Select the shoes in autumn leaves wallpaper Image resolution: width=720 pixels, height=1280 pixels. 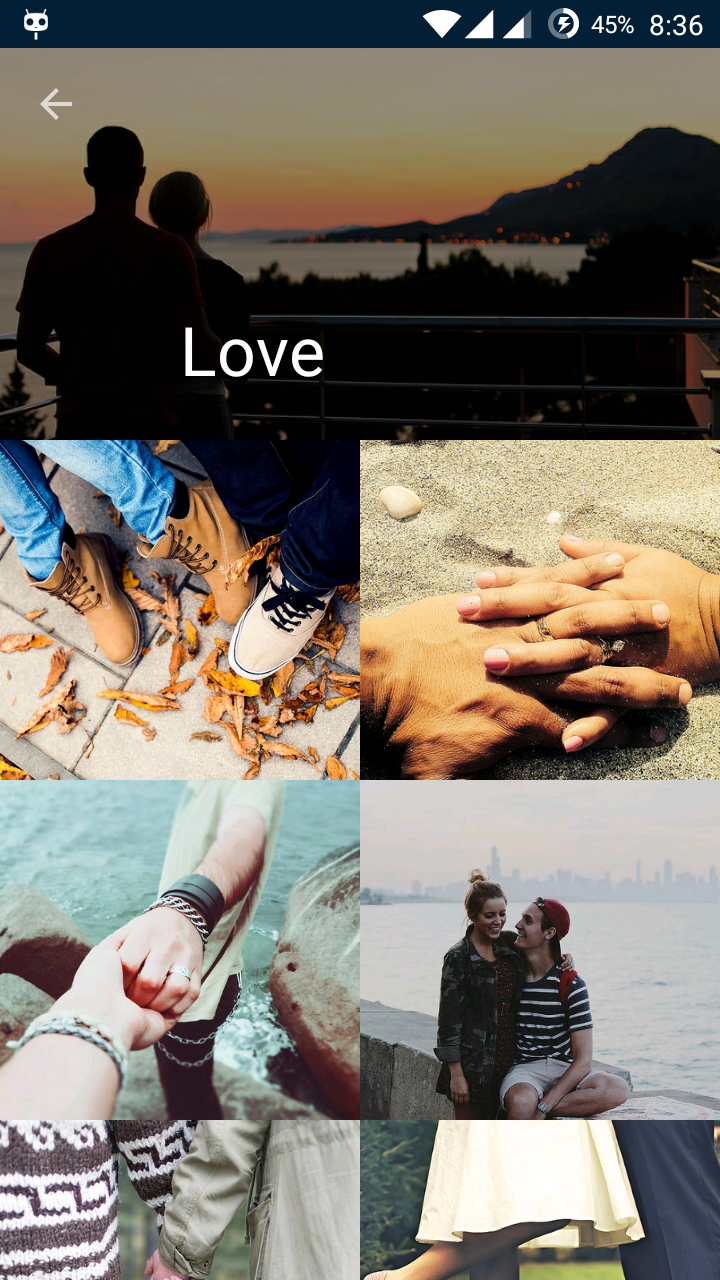[180, 608]
